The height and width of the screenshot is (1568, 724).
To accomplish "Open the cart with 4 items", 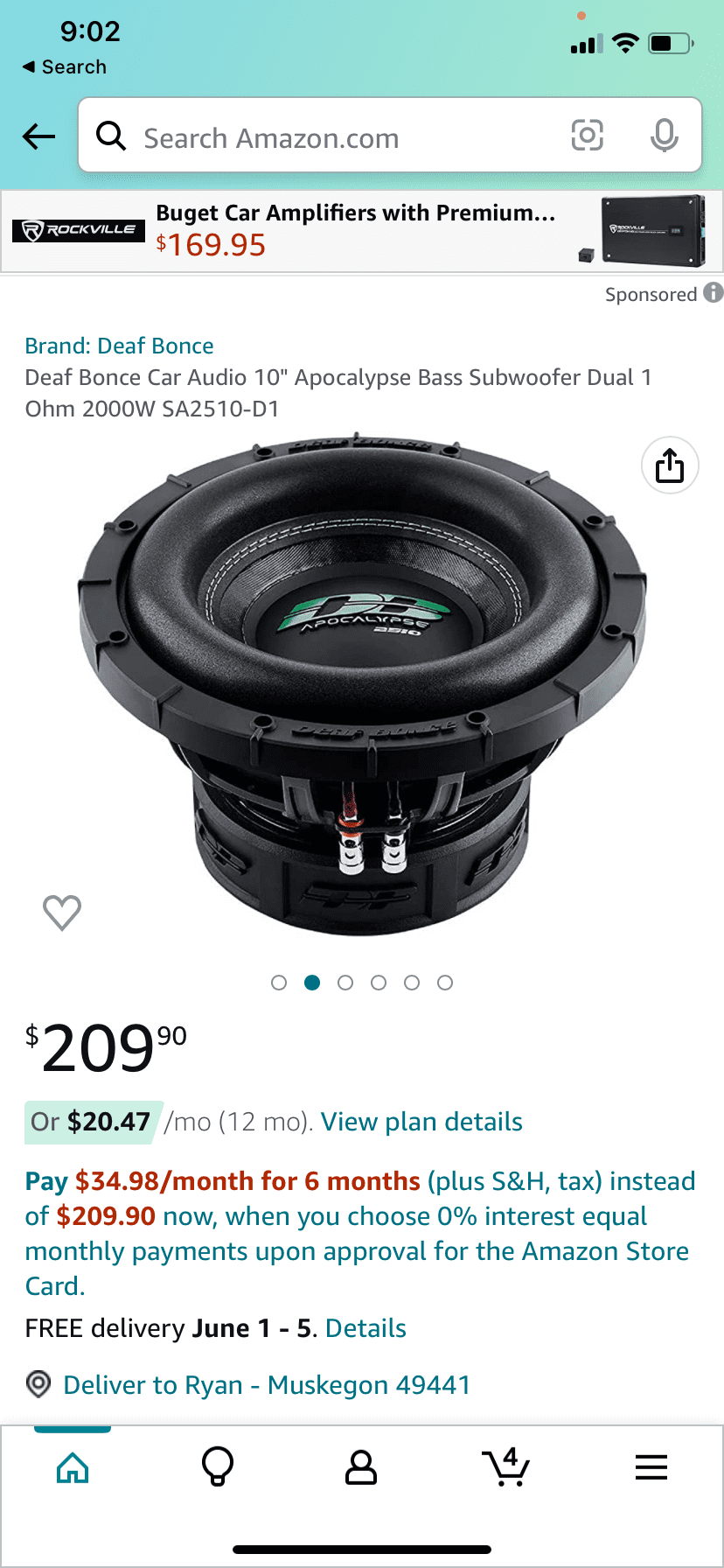I will click(x=506, y=1467).
